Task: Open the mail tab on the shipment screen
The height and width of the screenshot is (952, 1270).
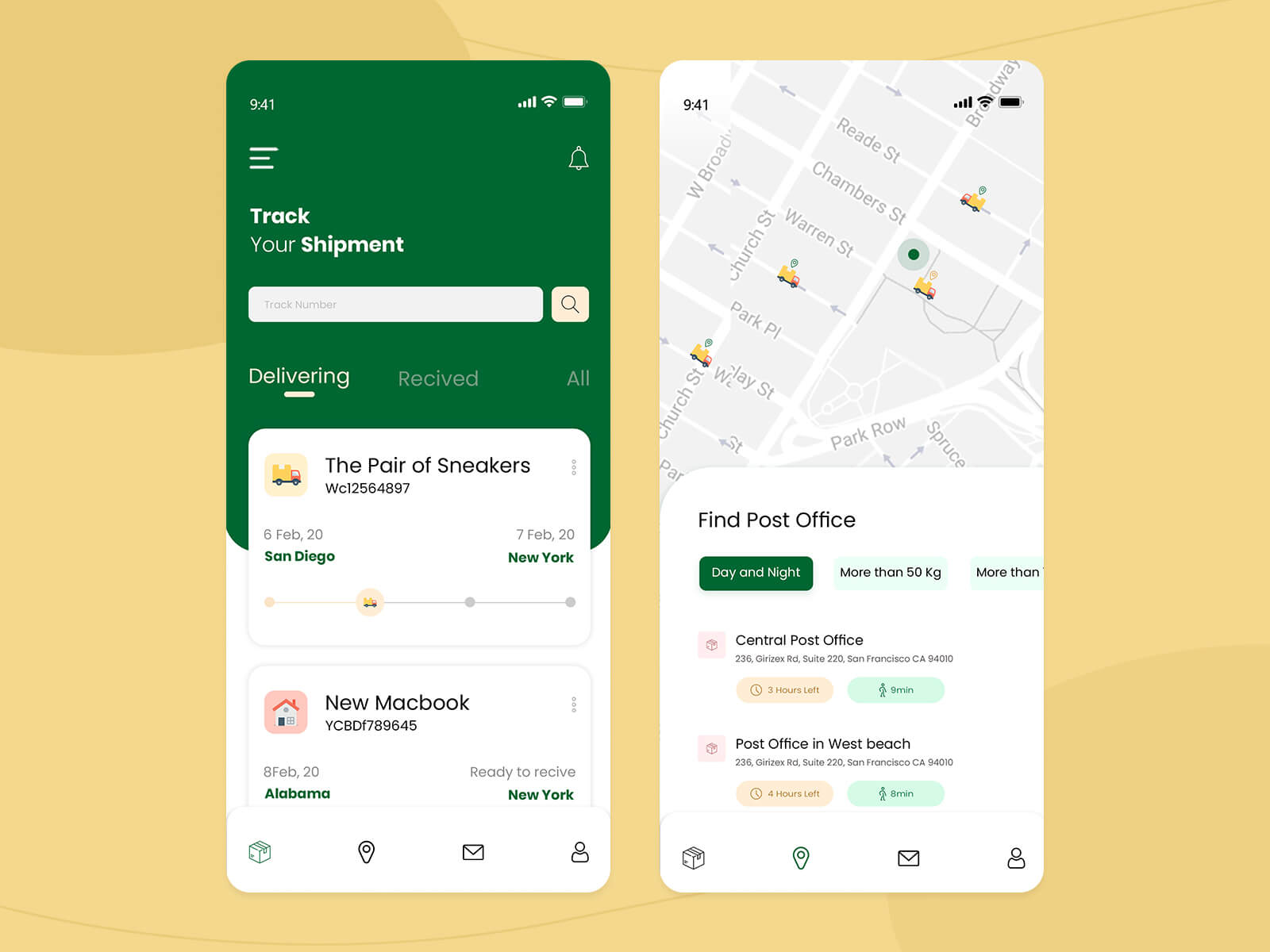Action: 473,852
